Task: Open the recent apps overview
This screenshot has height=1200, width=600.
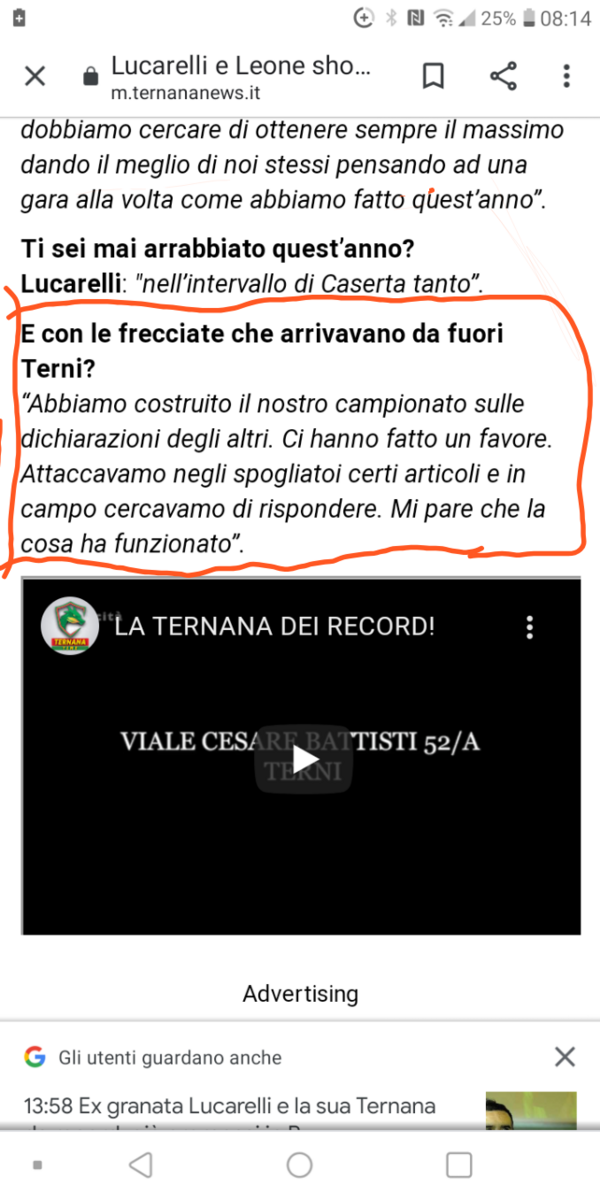Action: 458,1165
